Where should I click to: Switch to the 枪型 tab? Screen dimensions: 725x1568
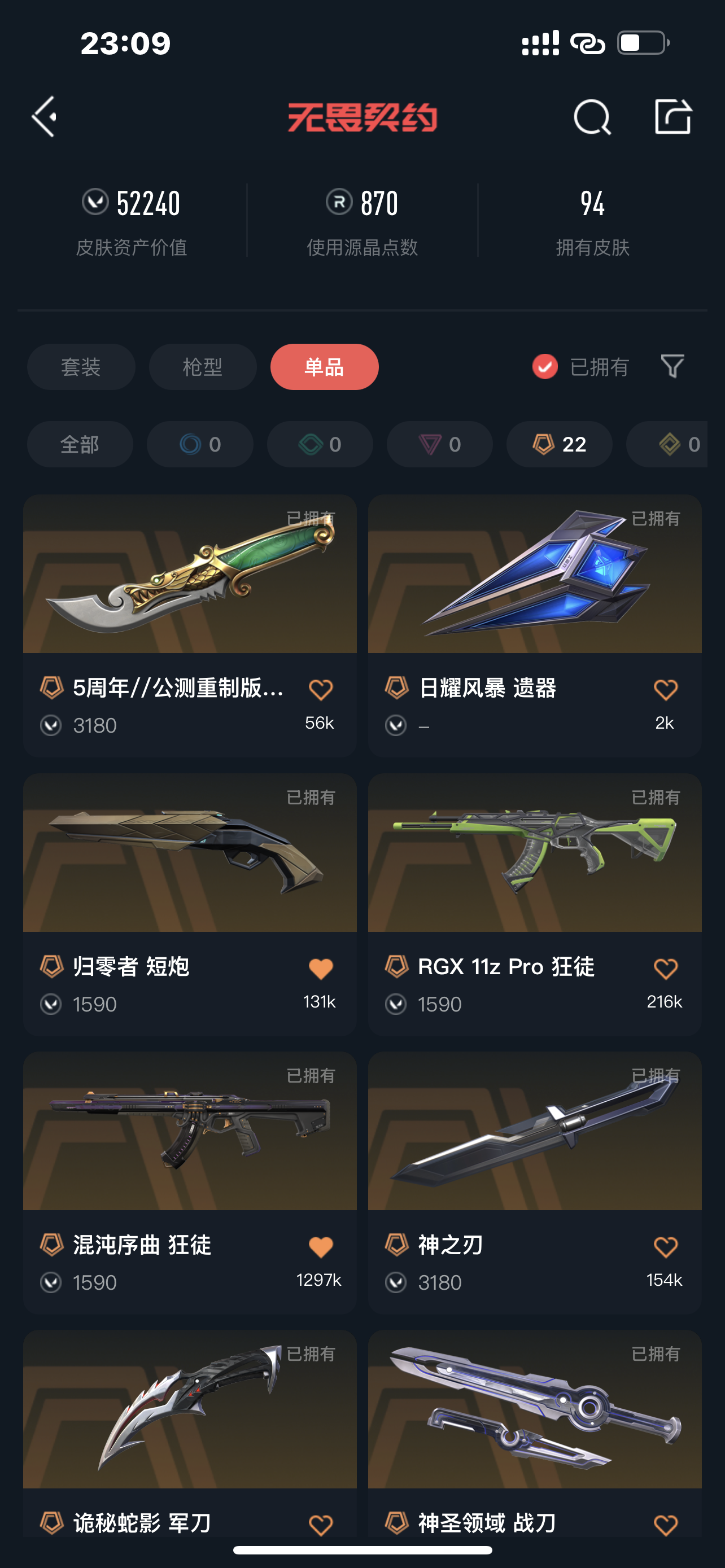click(x=203, y=367)
